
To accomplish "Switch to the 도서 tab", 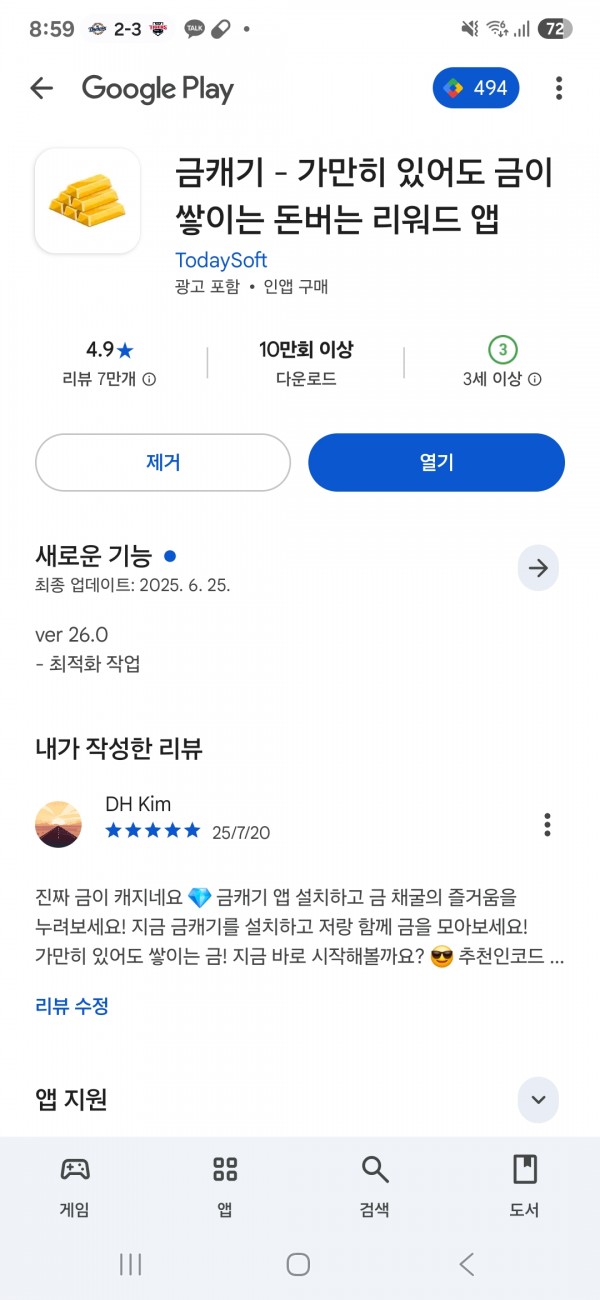I will coord(525,1187).
